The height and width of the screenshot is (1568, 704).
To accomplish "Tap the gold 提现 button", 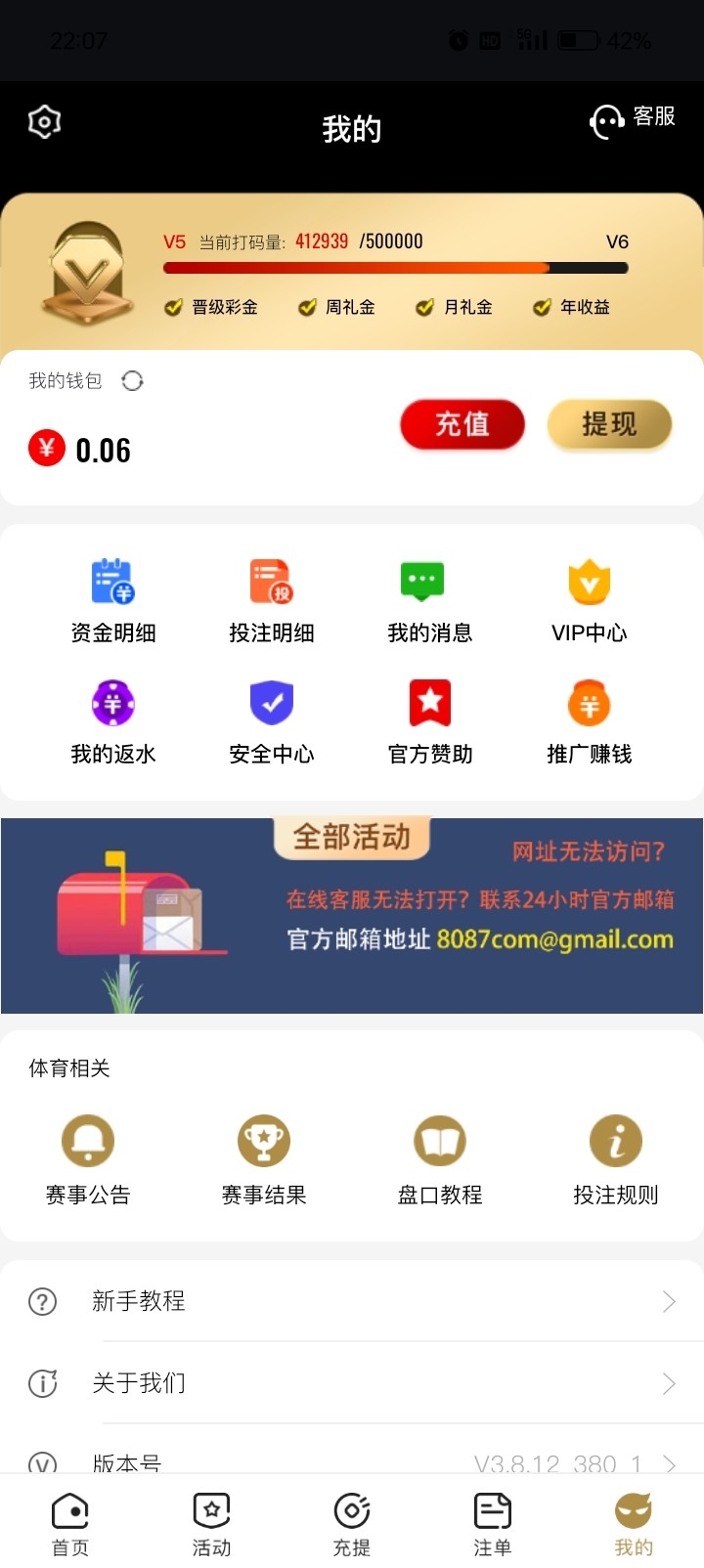I will (x=609, y=424).
